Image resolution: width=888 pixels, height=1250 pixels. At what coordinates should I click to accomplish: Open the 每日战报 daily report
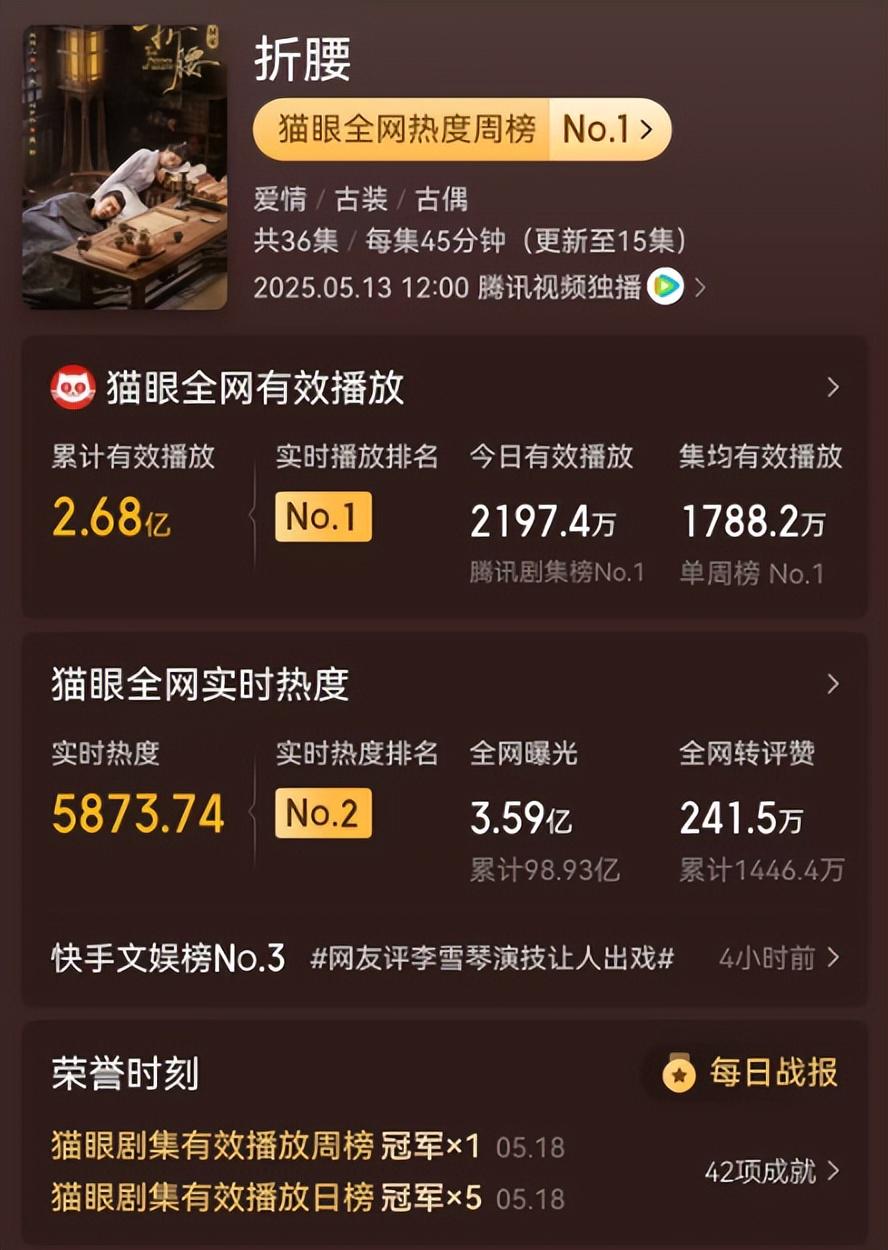(752, 1073)
